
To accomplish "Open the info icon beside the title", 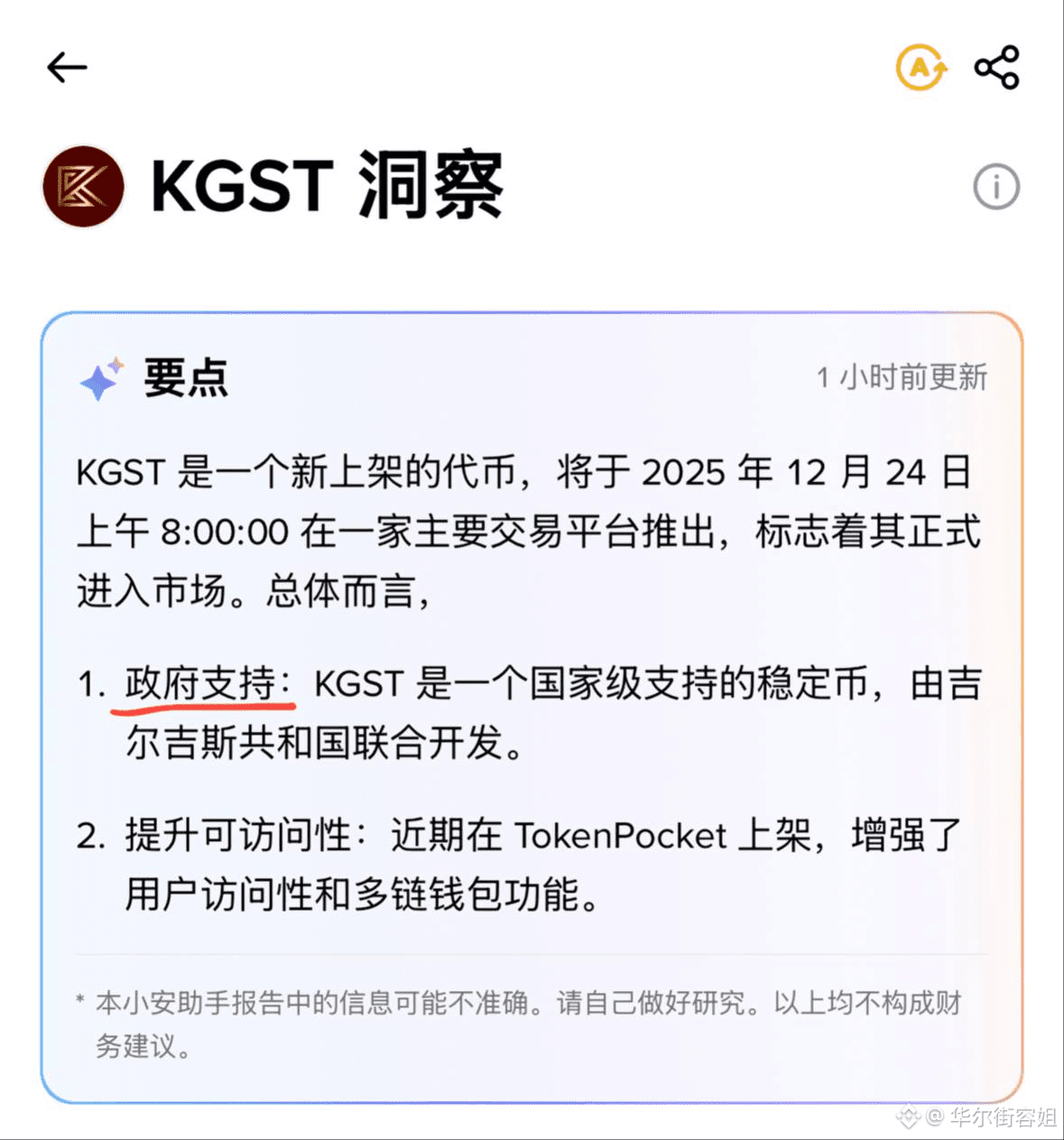I will tap(995, 187).
